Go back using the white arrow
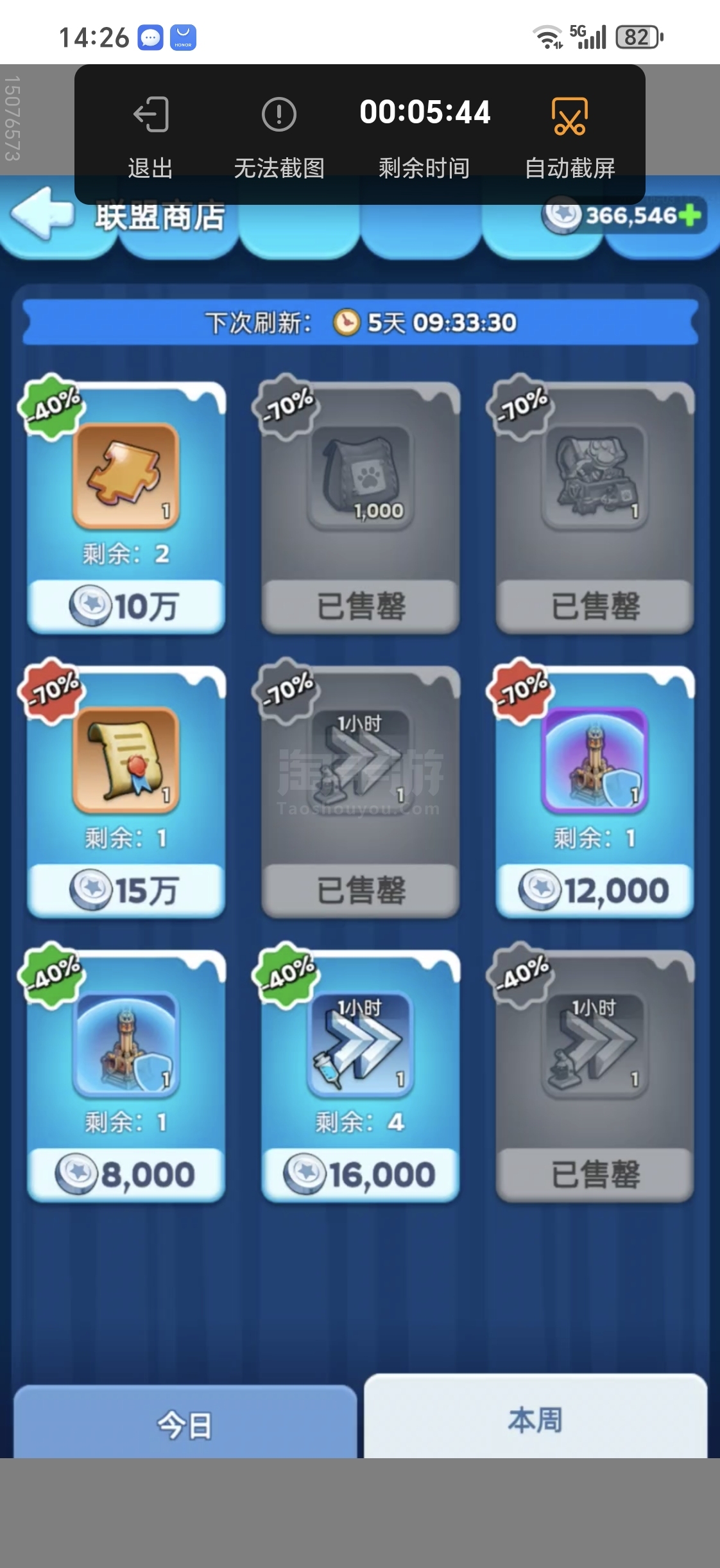 point(42,214)
